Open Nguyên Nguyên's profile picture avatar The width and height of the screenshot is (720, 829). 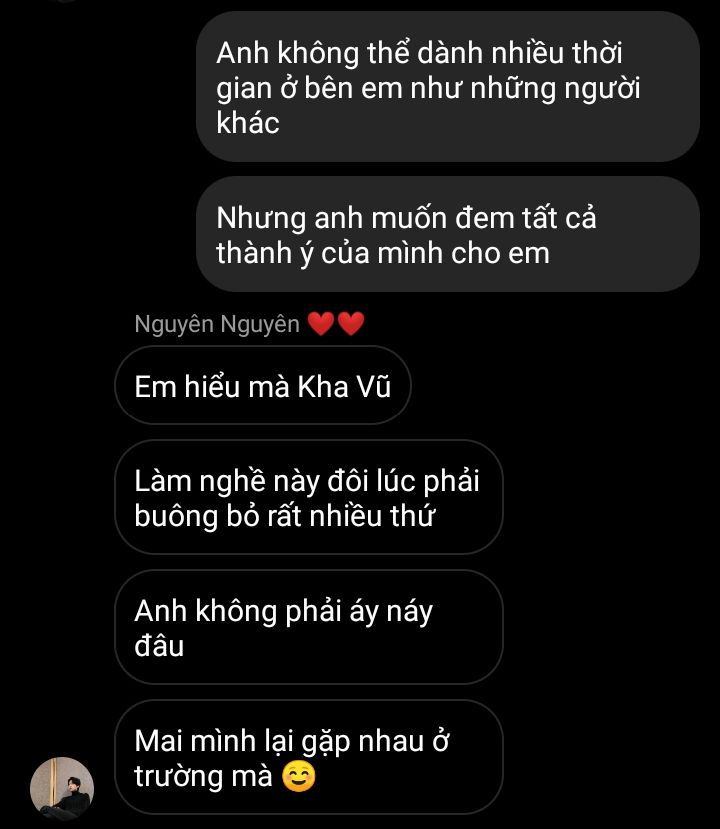(x=62, y=788)
